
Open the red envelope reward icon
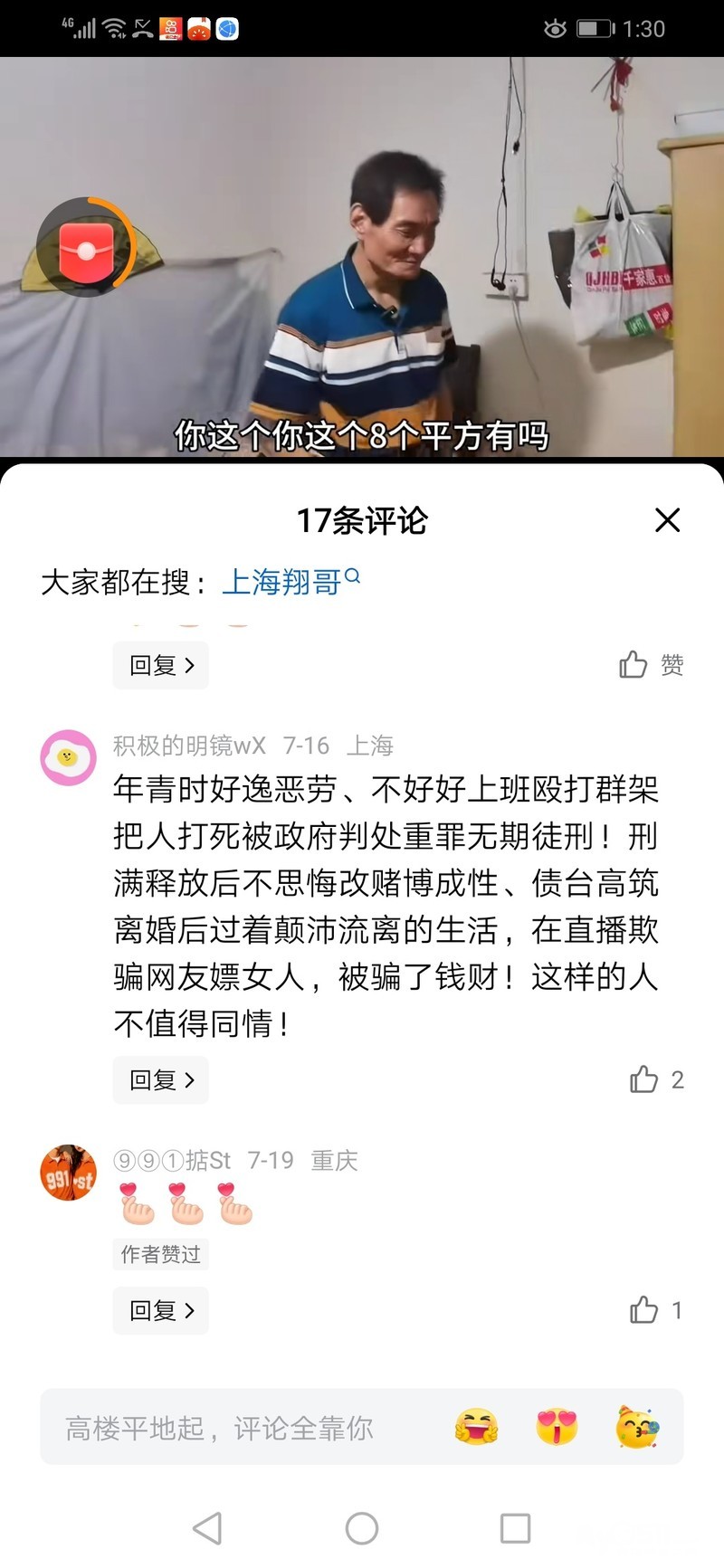pyautogui.click(x=86, y=248)
